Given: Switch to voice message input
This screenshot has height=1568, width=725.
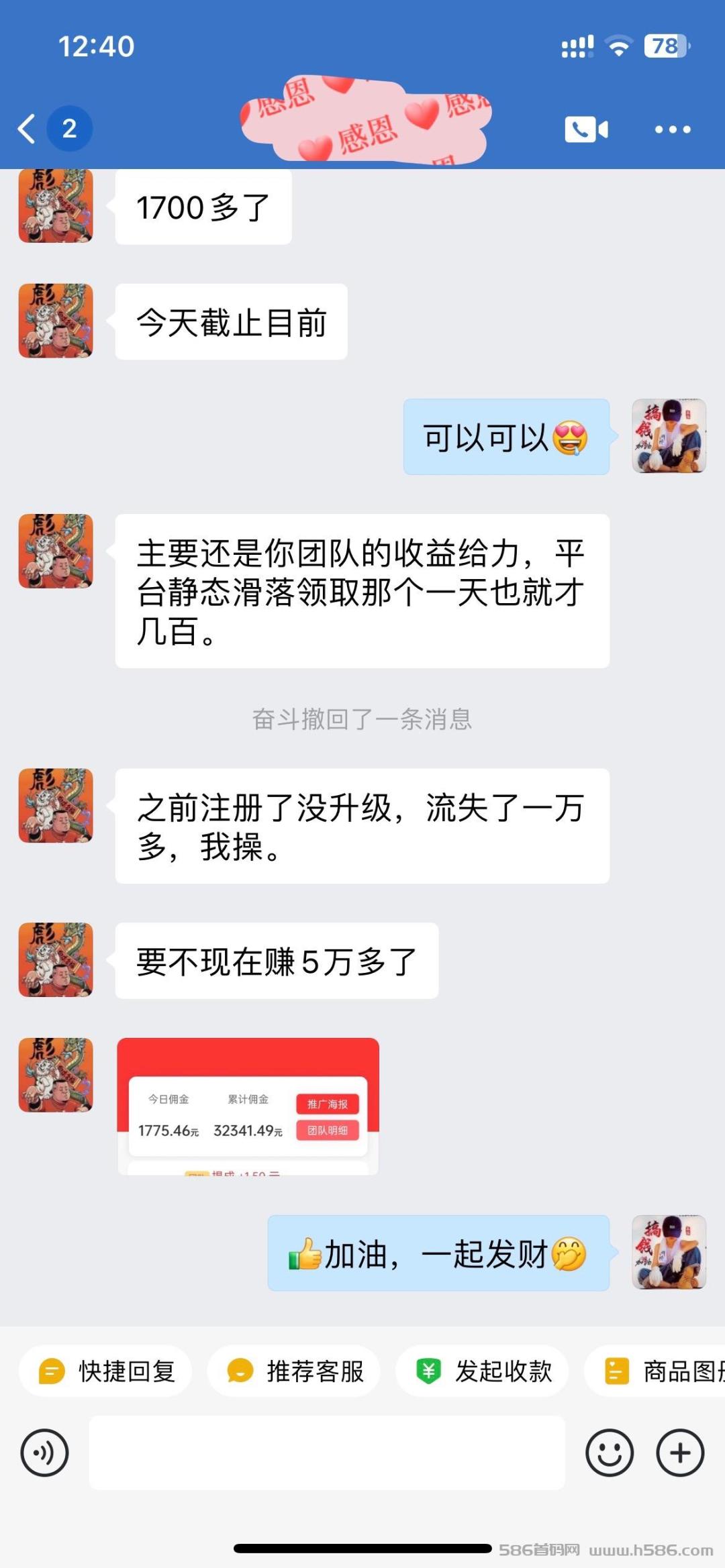Looking at the screenshot, I should 44,1453.
